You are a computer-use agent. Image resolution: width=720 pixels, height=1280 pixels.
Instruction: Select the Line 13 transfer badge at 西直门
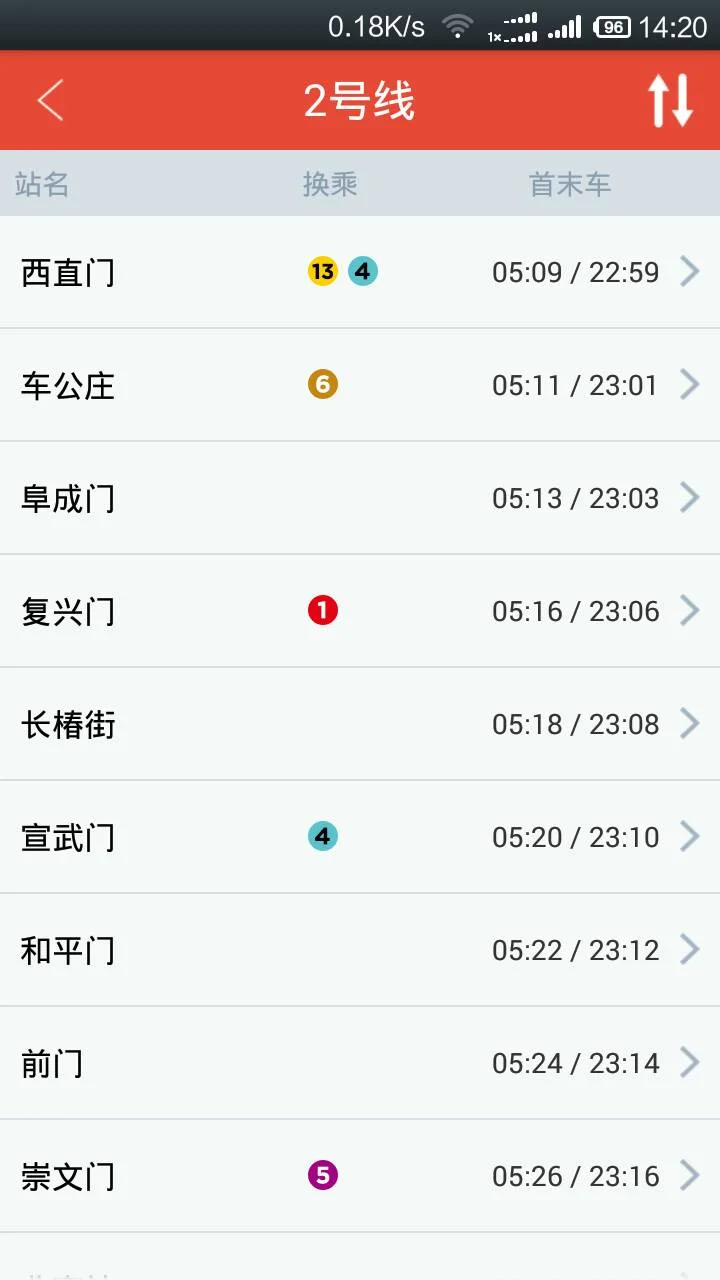pos(322,270)
